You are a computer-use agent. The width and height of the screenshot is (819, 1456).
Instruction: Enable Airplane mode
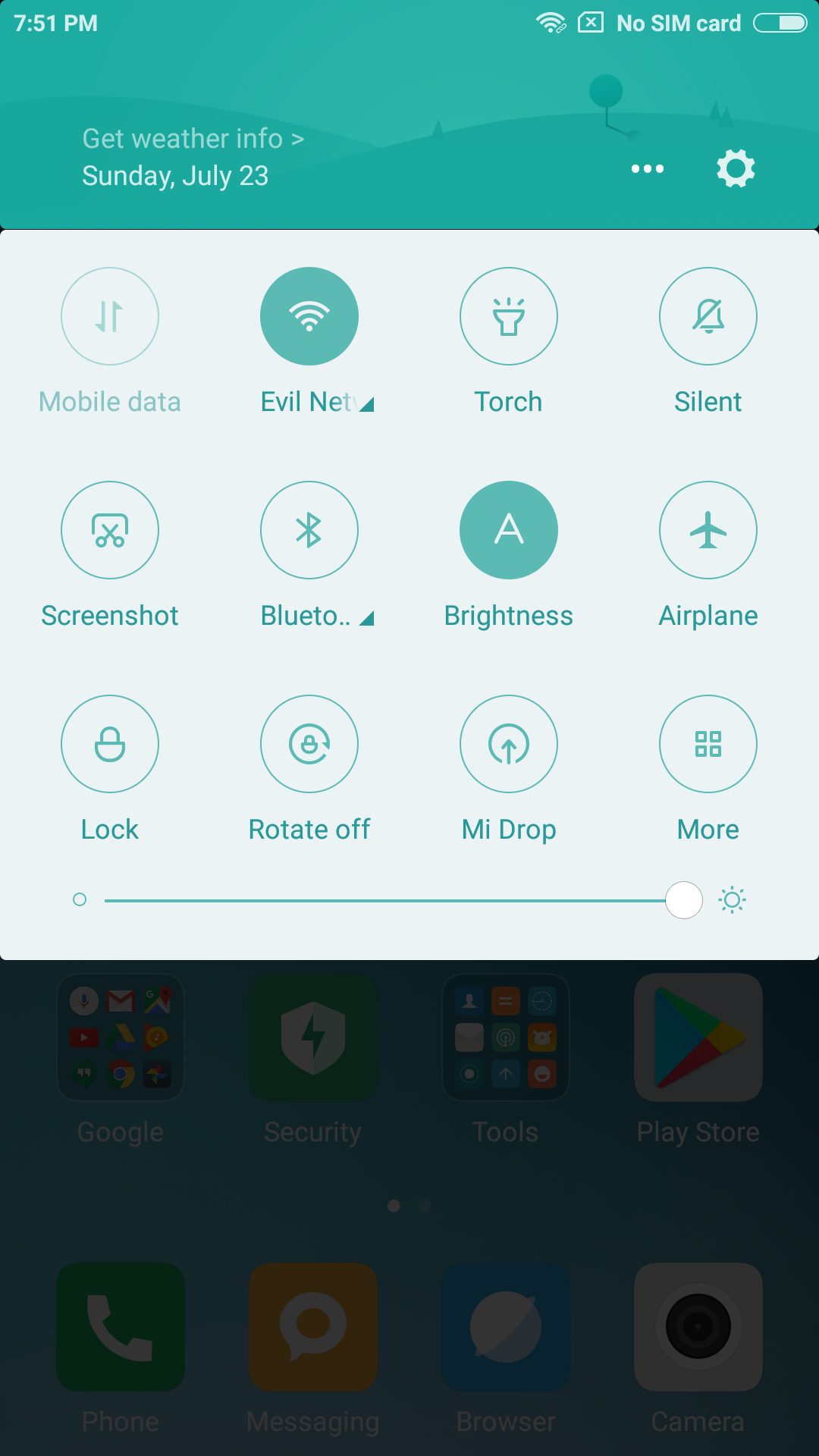(708, 530)
